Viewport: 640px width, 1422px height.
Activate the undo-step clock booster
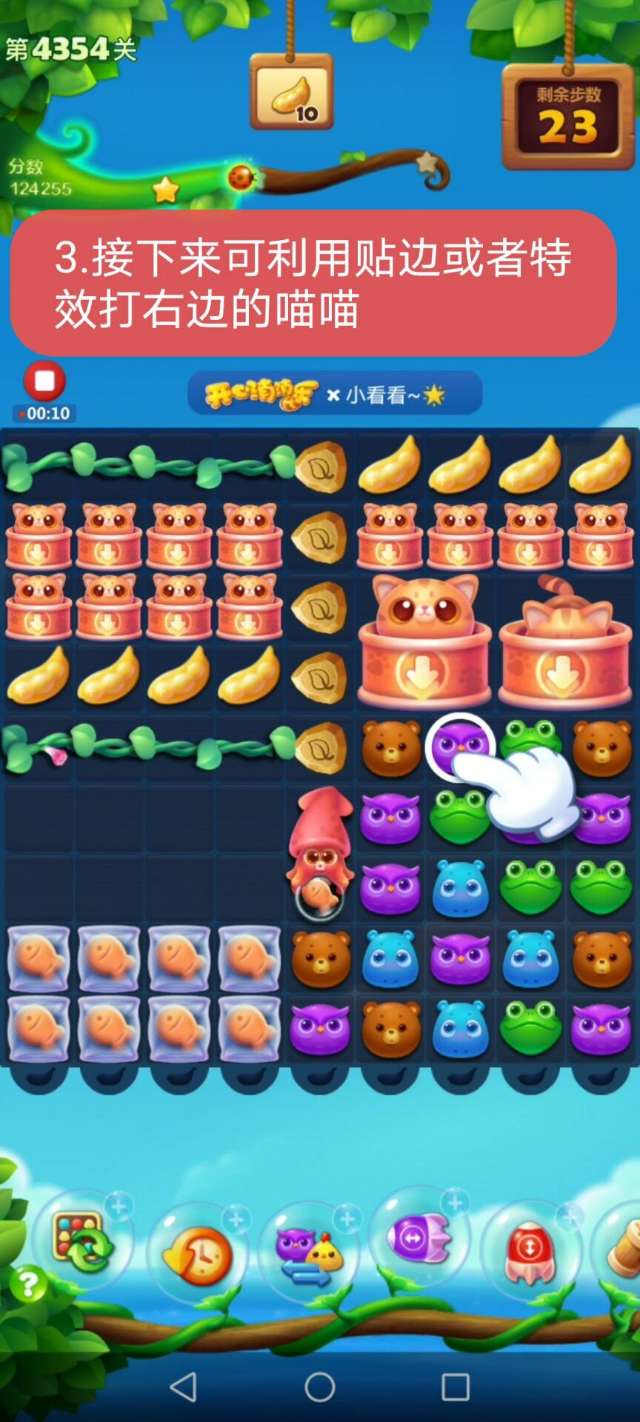point(197,1253)
